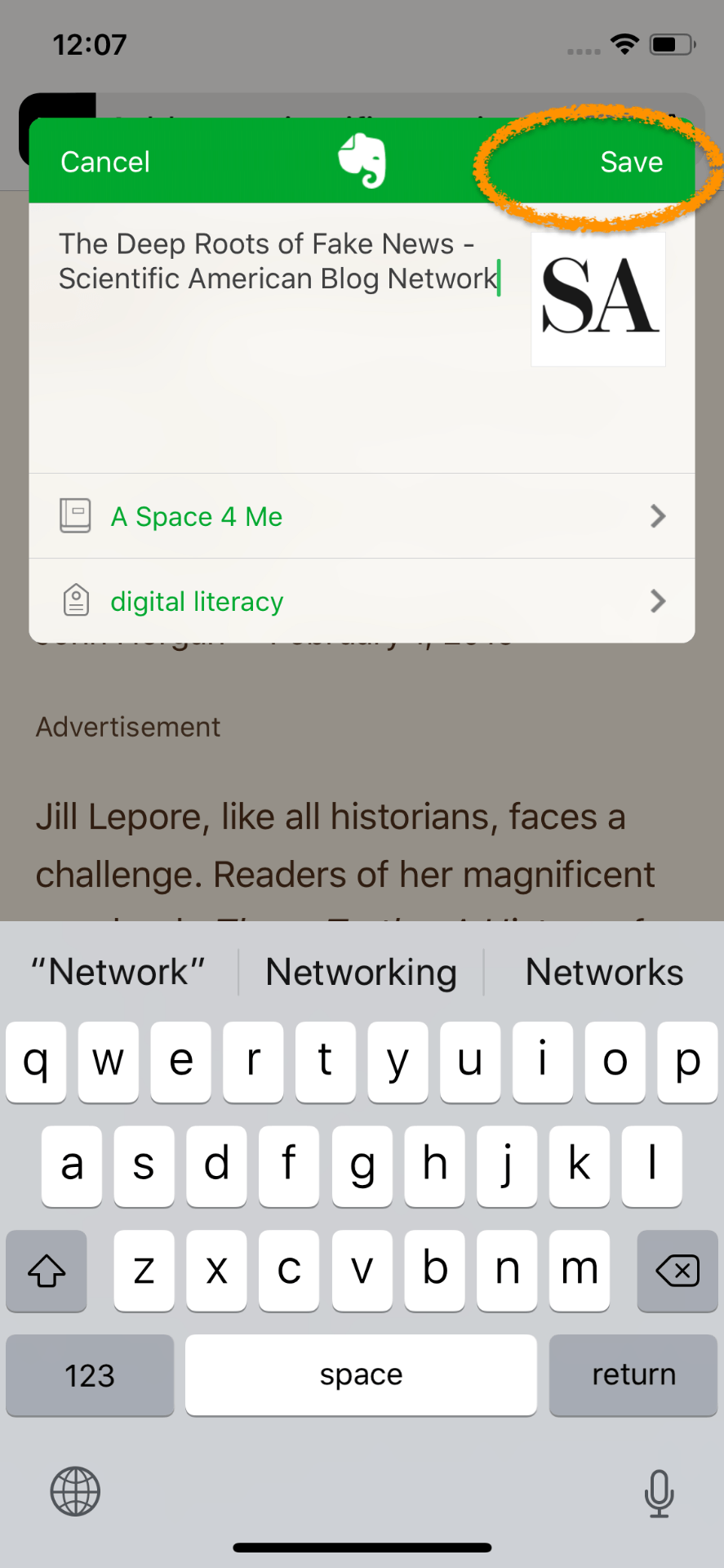The image size is (724, 1568).
Task: Tap the backspace key
Action: pyautogui.click(x=677, y=1271)
